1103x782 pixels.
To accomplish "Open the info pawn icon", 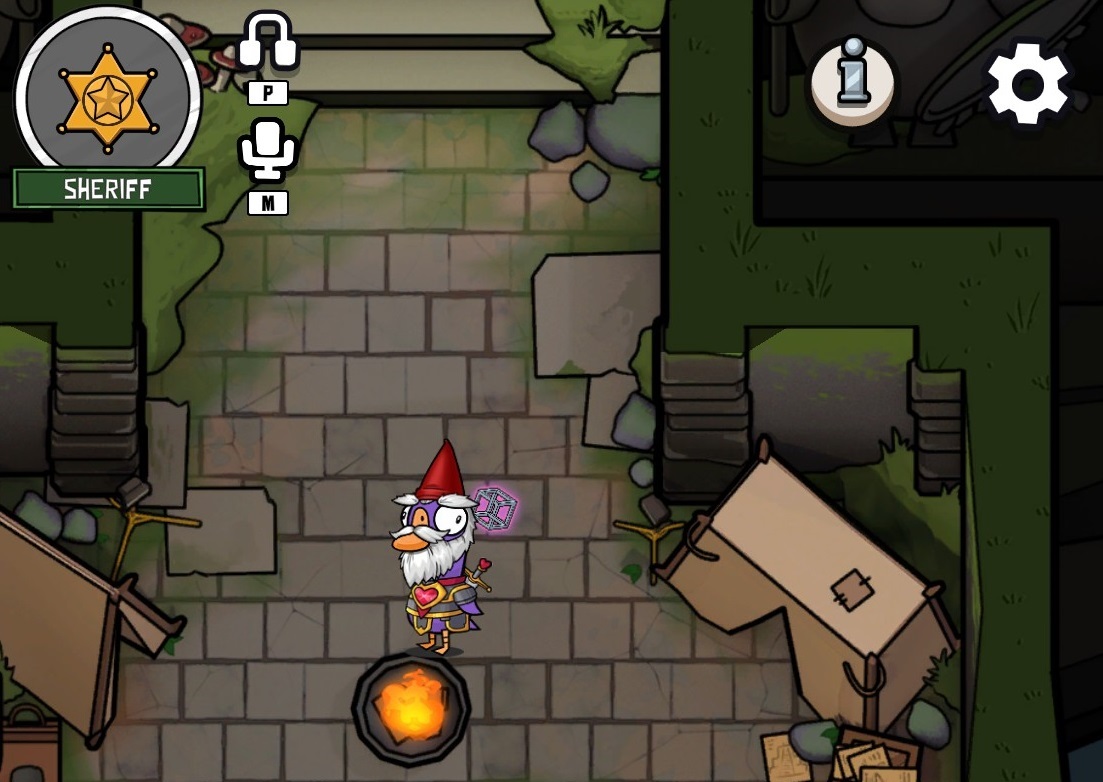I will pos(853,81).
